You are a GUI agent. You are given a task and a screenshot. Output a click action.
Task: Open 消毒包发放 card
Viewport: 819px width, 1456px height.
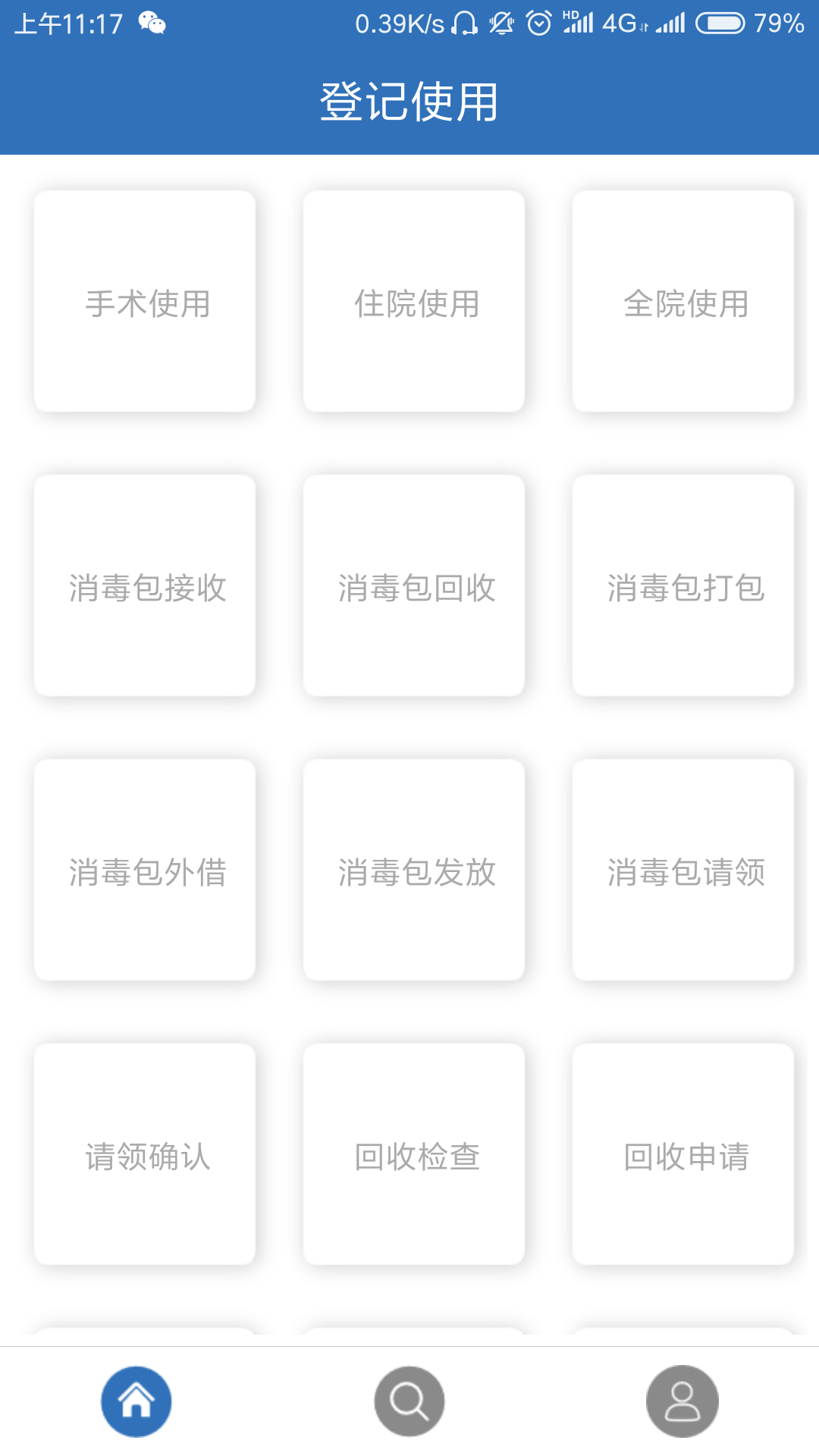[x=414, y=870]
